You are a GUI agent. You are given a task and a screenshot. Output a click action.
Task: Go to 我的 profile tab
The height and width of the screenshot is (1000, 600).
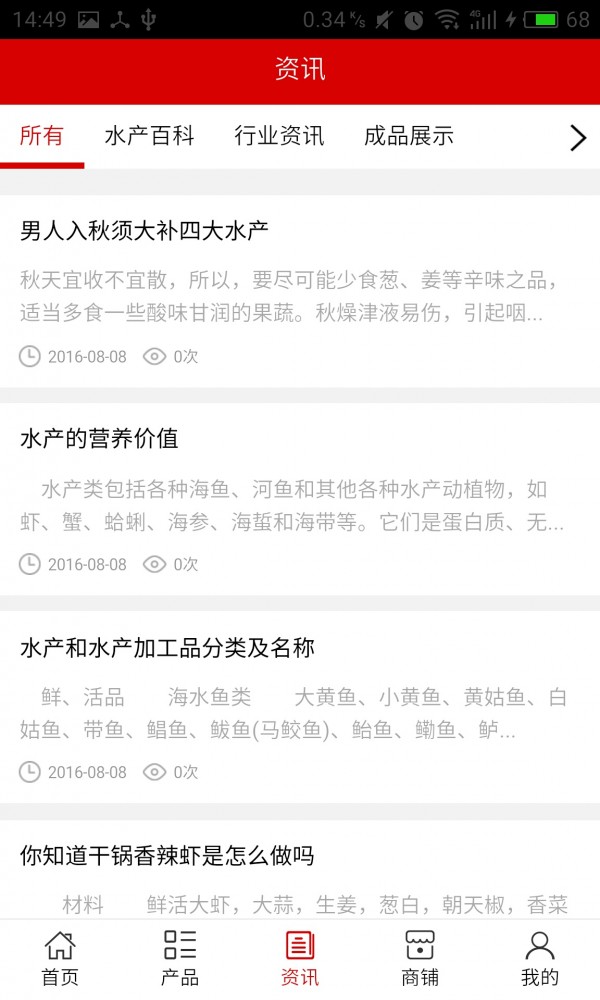point(540,958)
